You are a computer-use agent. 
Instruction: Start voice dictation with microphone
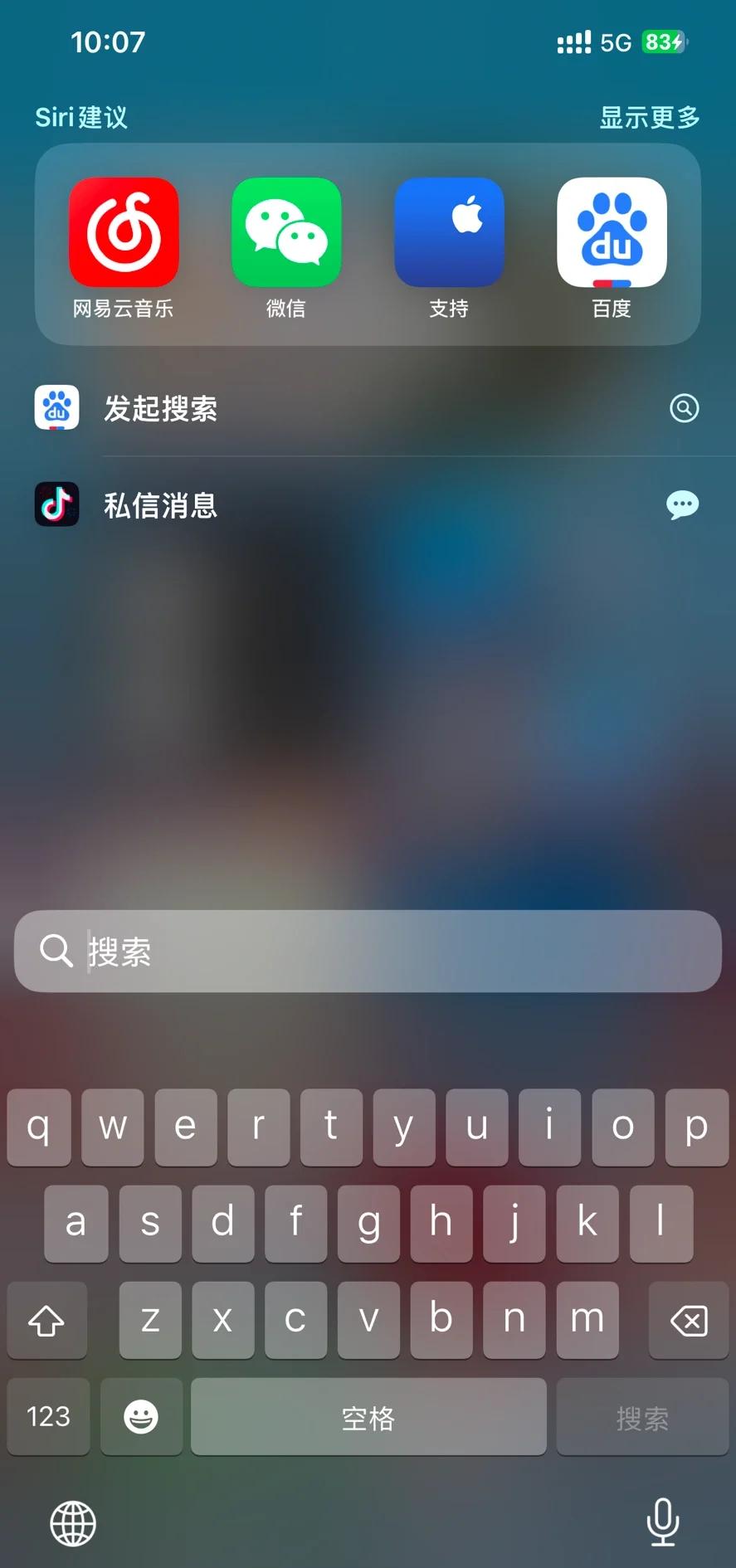662,1522
